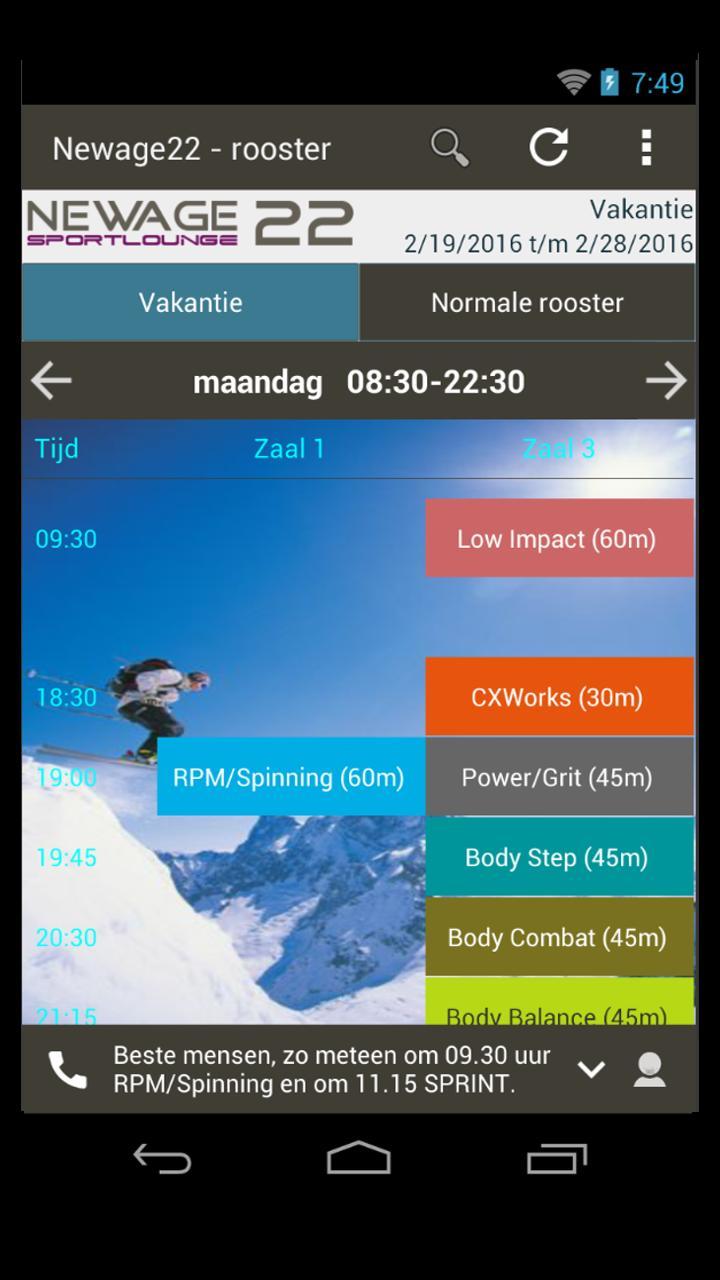This screenshot has width=720, height=1280.
Task: Switch to the Normale rooster tab
Action: pyautogui.click(x=527, y=302)
